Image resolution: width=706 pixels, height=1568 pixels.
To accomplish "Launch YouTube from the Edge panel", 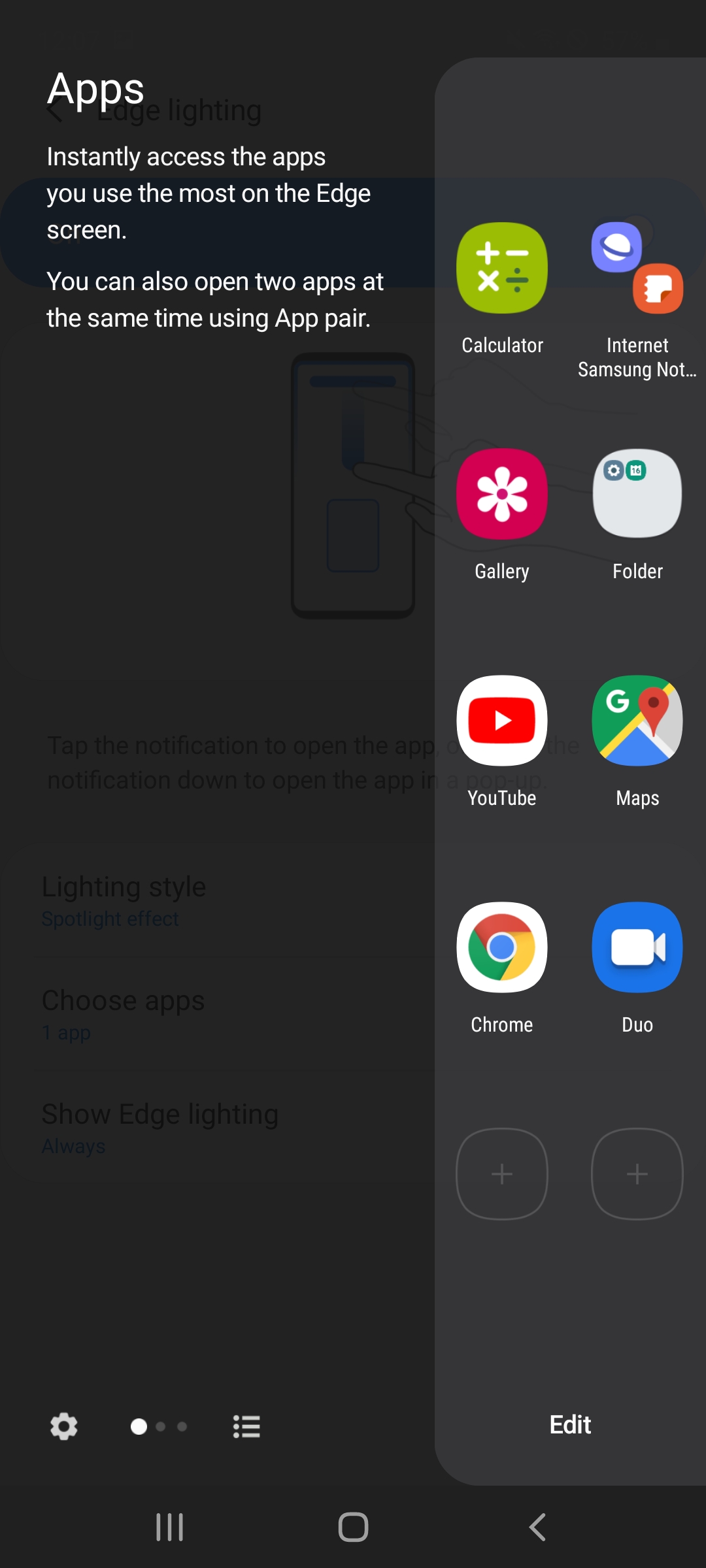I will coord(501,721).
